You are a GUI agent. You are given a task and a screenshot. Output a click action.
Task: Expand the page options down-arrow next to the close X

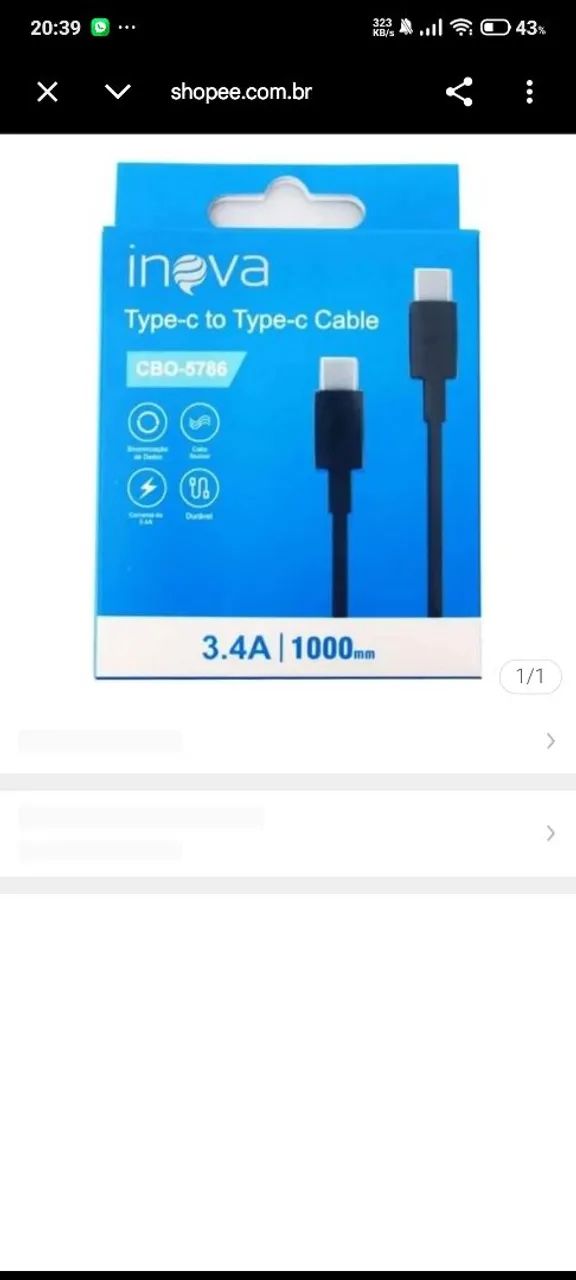(118, 92)
